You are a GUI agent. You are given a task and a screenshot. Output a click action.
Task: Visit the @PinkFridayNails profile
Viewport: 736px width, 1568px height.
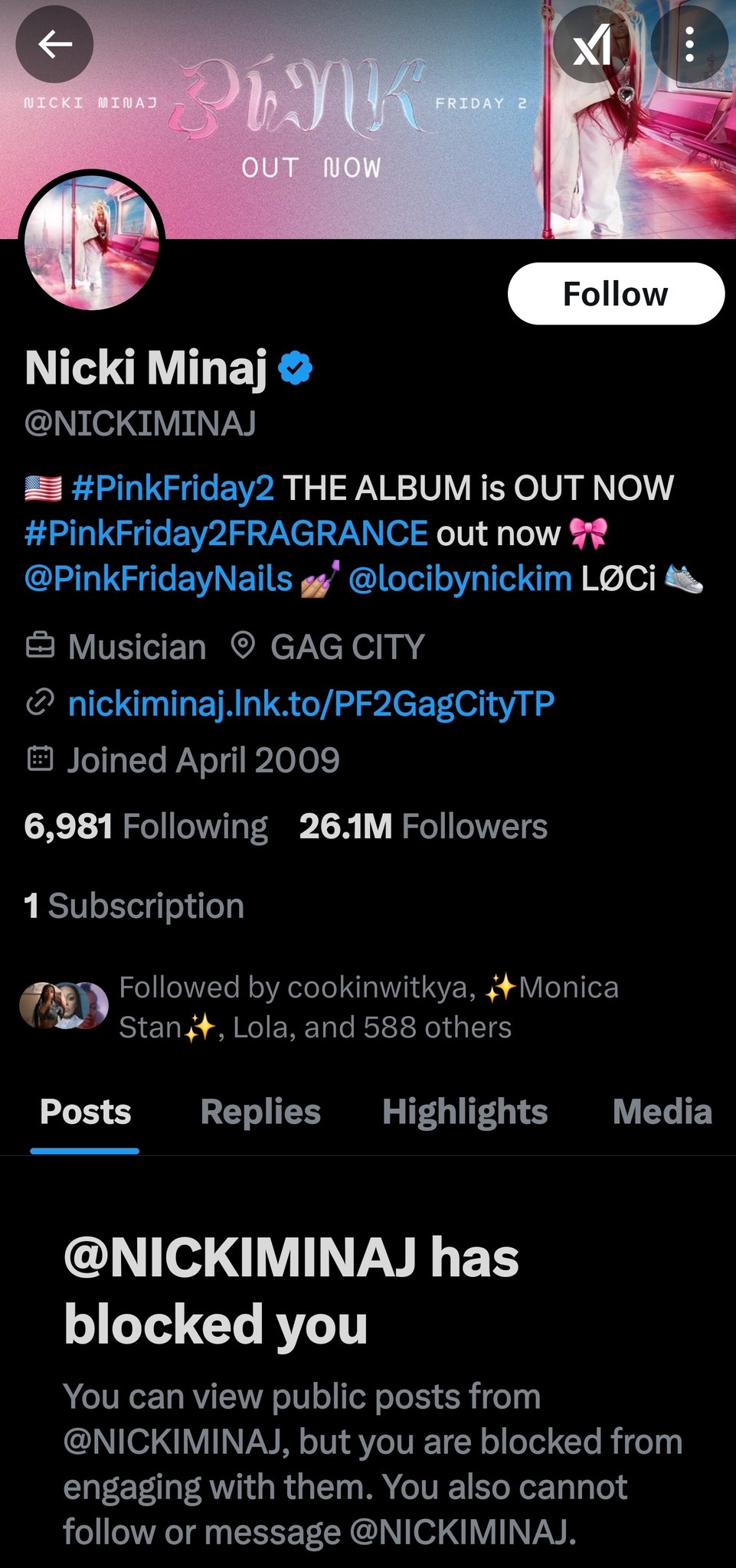(x=159, y=579)
